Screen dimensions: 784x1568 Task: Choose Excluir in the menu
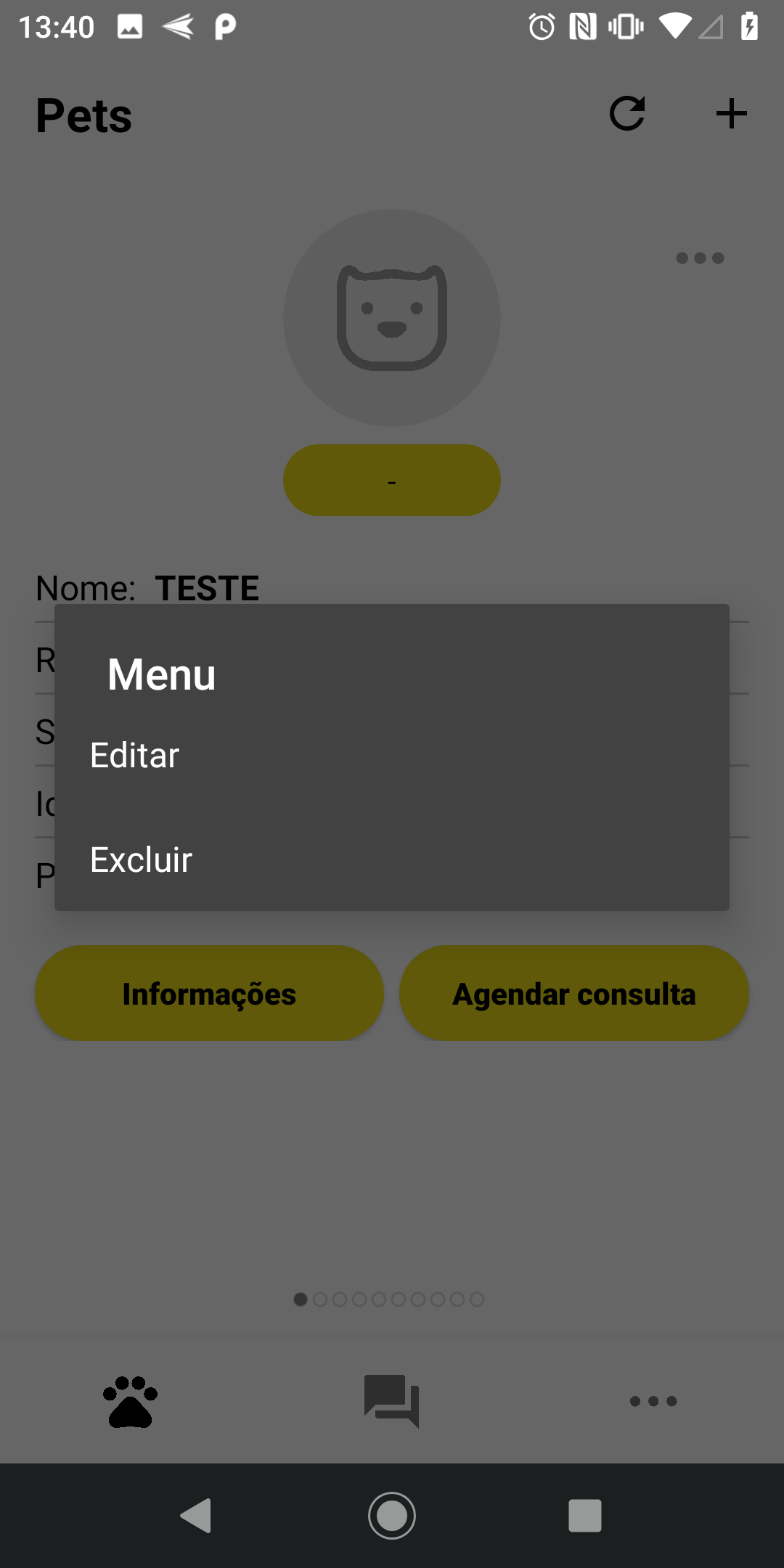point(392,859)
